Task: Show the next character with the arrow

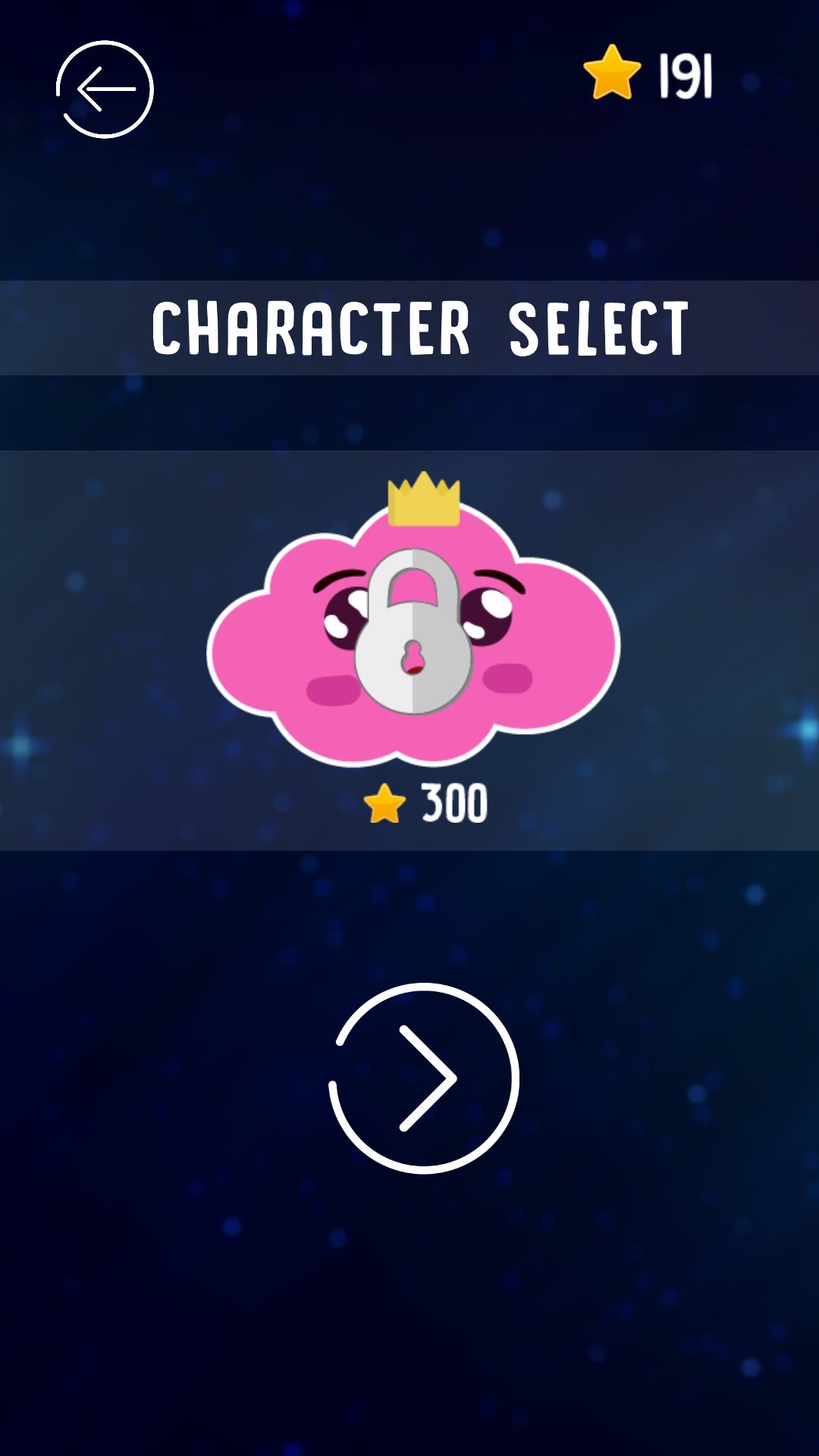Action: [x=424, y=1078]
